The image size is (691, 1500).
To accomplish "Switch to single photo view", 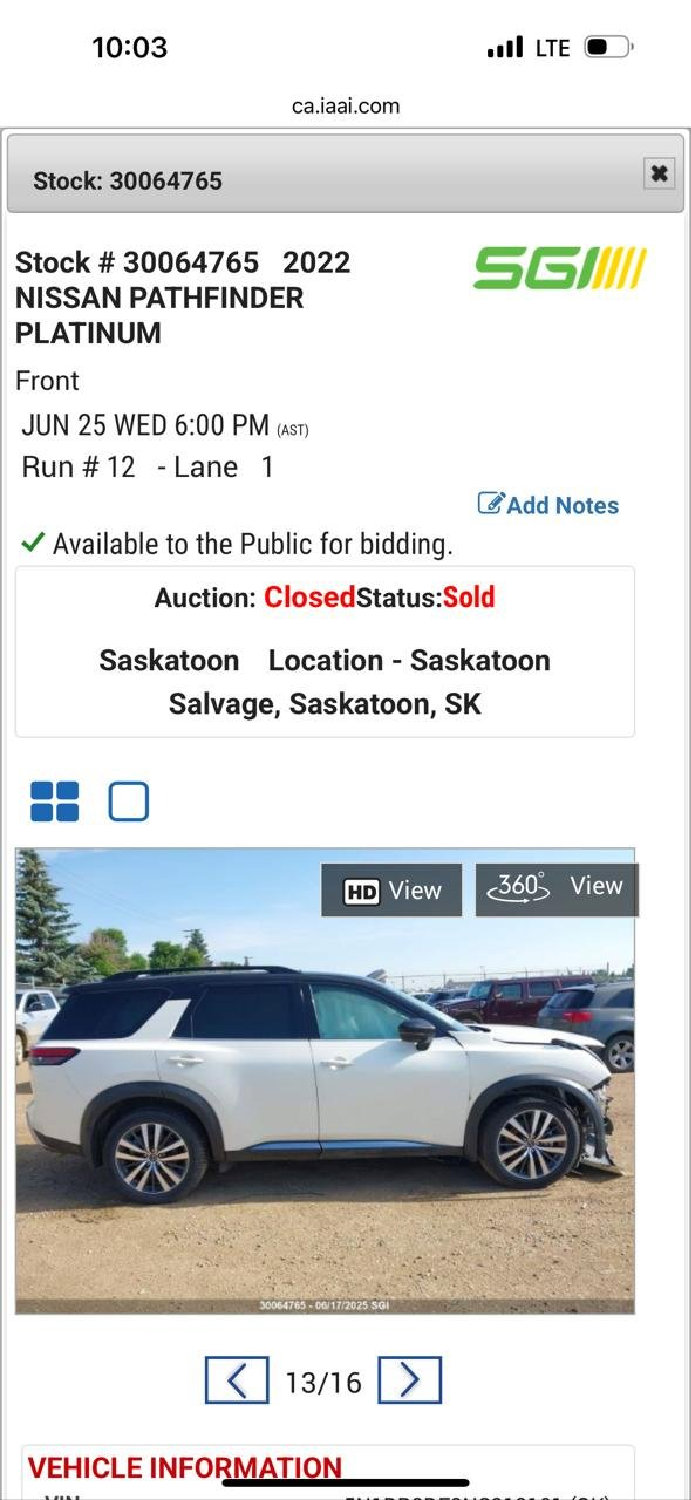I will 129,801.
